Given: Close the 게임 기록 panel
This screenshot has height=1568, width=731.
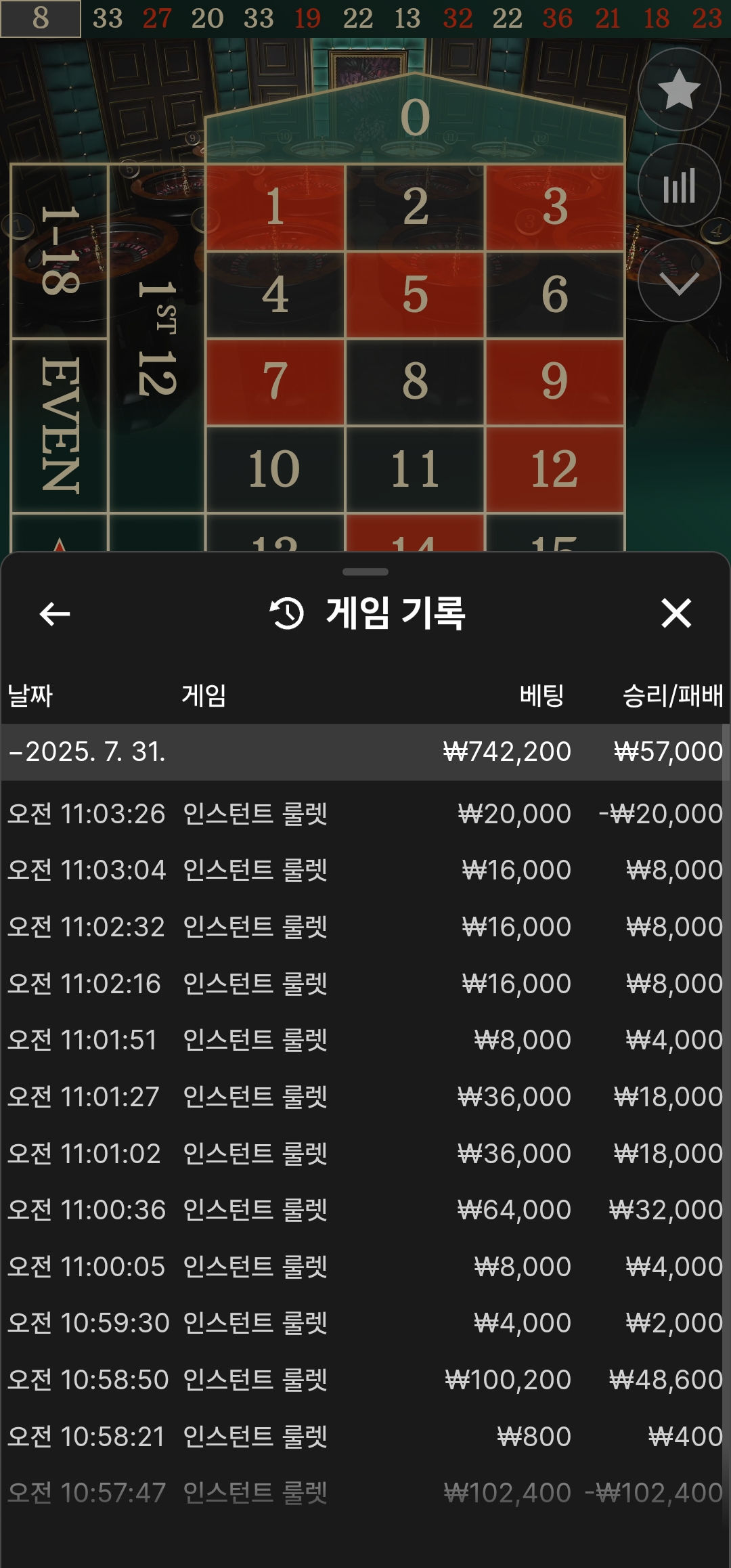Looking at the screenshot, I should coord(675,613).
